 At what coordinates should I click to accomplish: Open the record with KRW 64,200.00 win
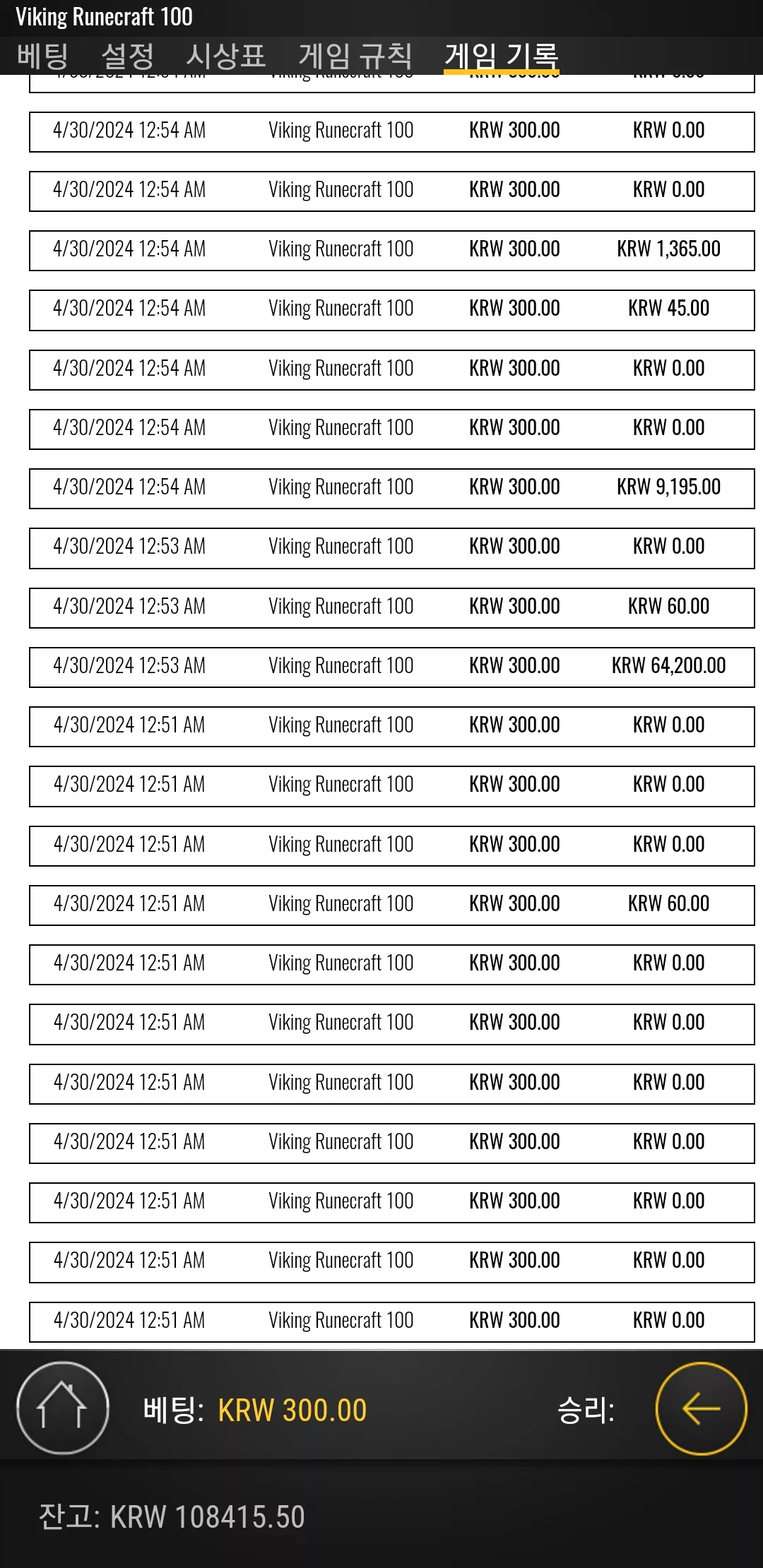pos(391,667)
